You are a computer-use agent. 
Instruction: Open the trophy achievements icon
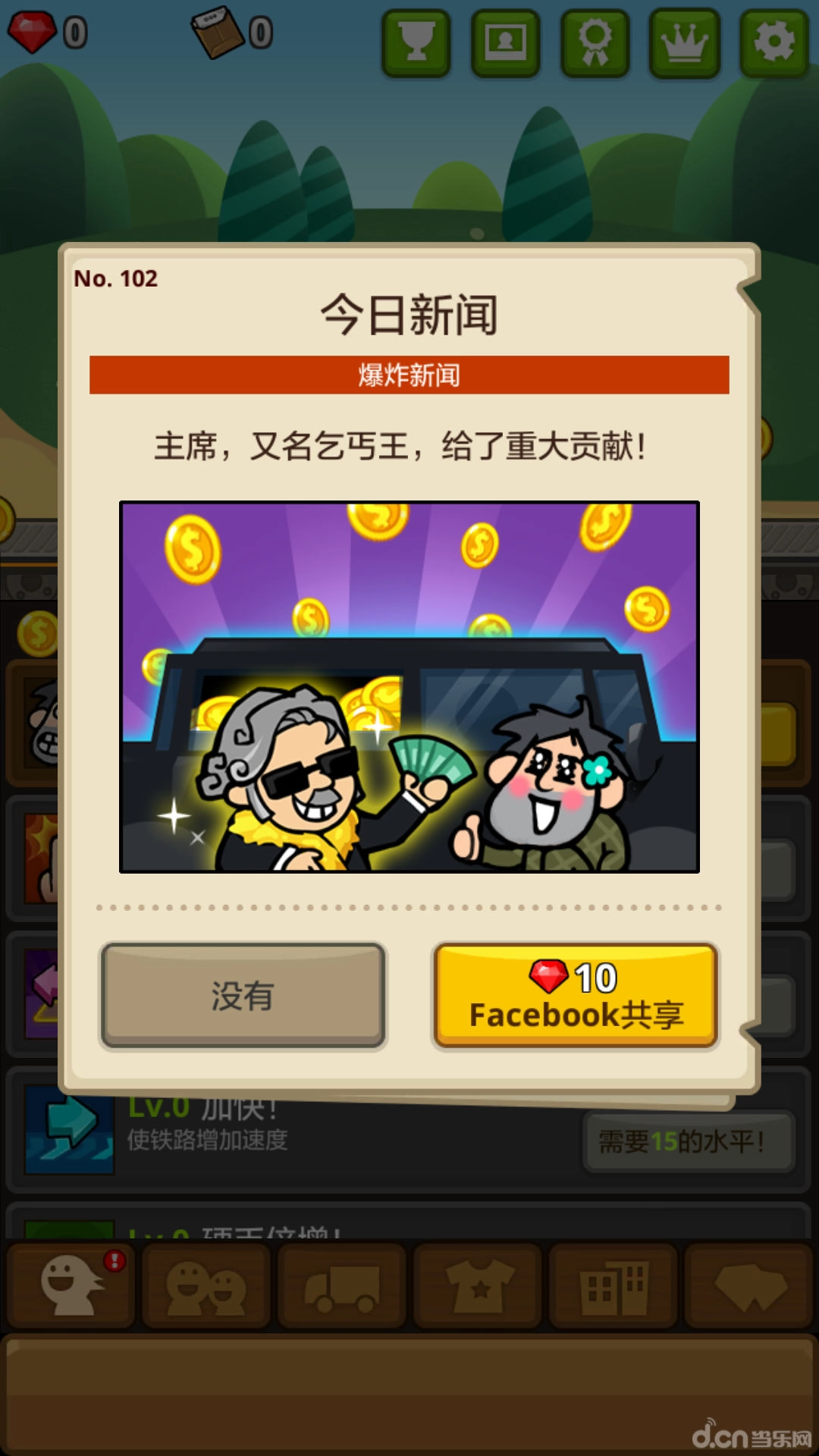click(416, 43)
